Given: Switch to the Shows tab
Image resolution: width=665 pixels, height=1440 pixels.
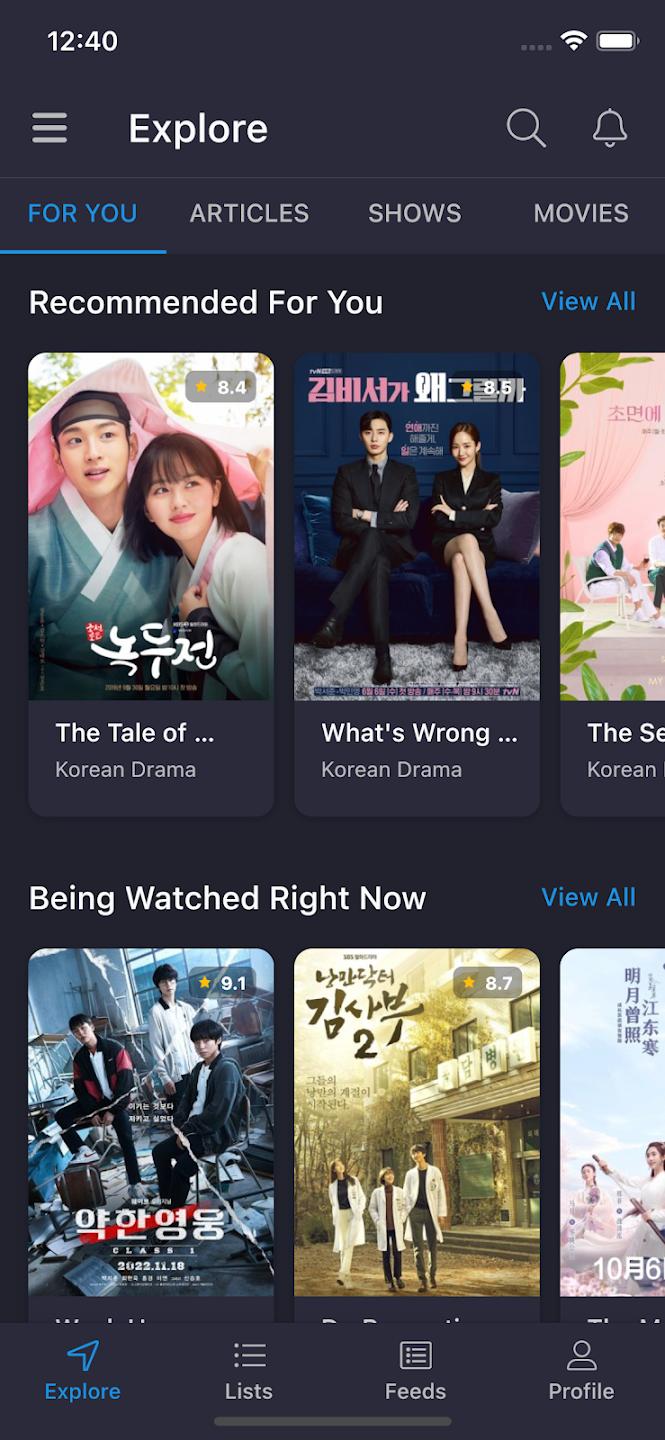Looking at the screenshot, I should click(414, 213).
